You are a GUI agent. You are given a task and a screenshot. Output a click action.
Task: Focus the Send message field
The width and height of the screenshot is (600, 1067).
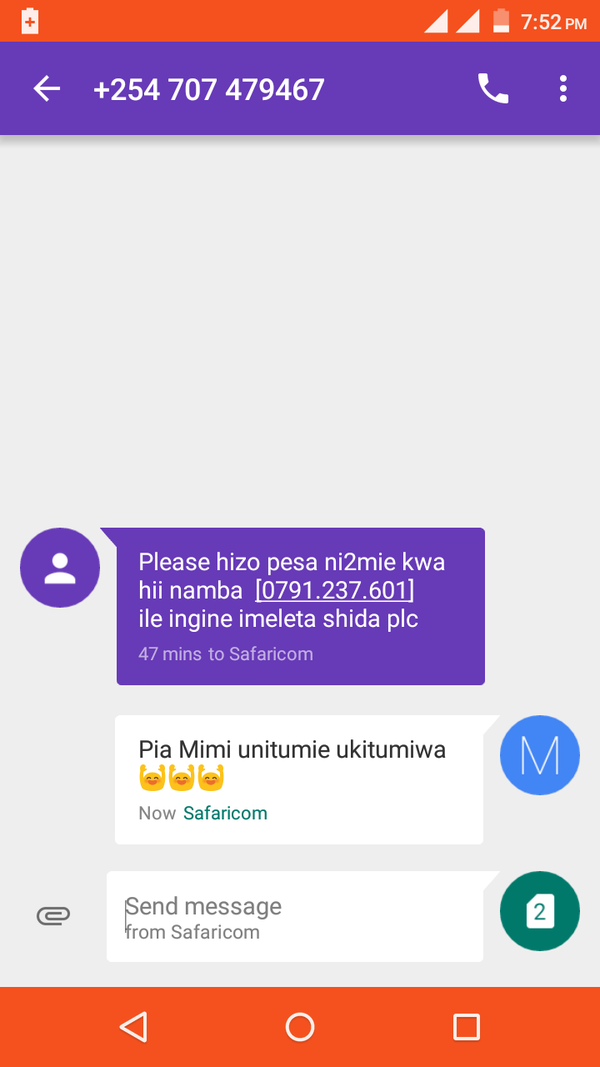tap(295, 916)
